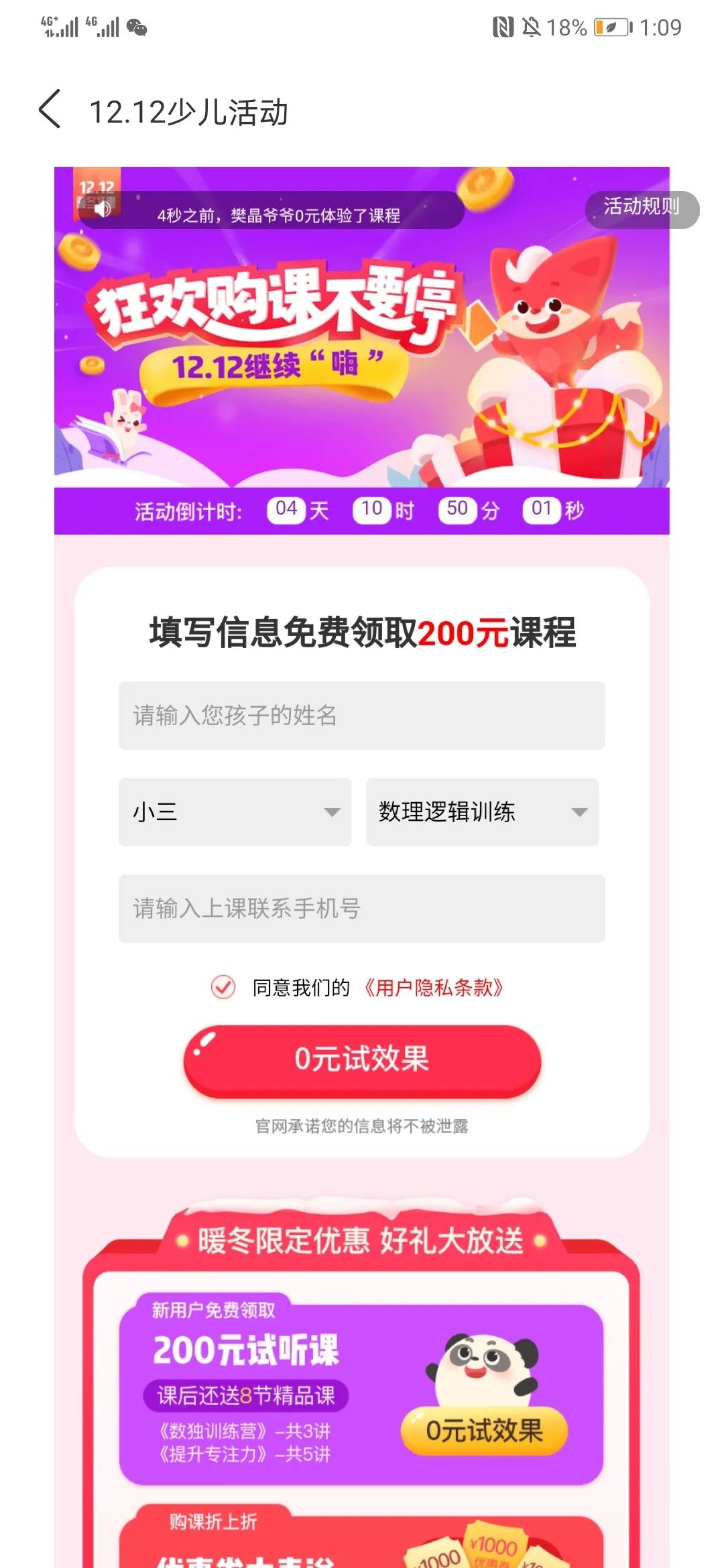Screen dimensions: 724x1568
Task: Open 活动规则 activity rules
Action: [x=641, y=207]
